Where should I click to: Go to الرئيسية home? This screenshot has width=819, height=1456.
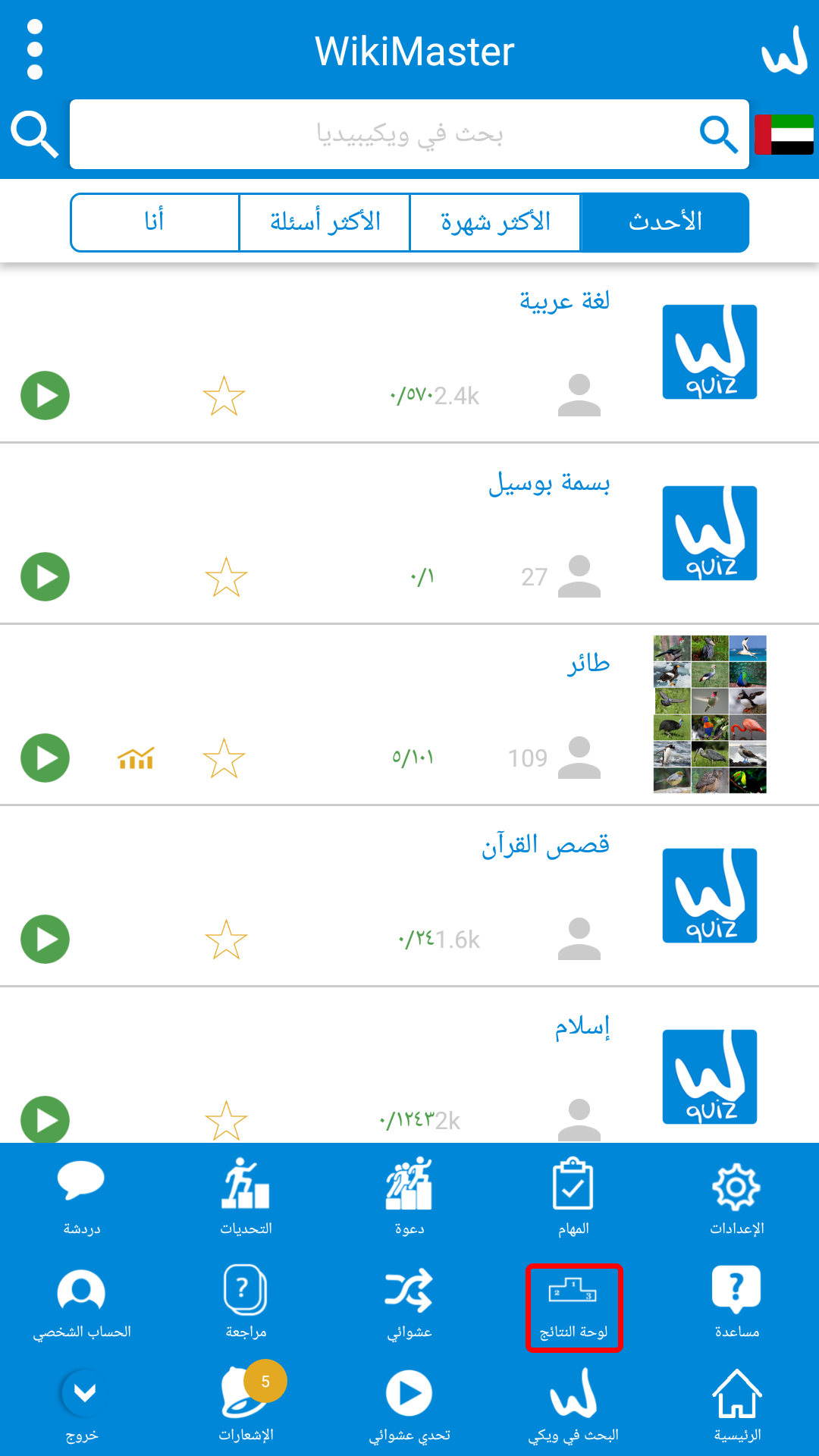click(x=736, y=1403)
